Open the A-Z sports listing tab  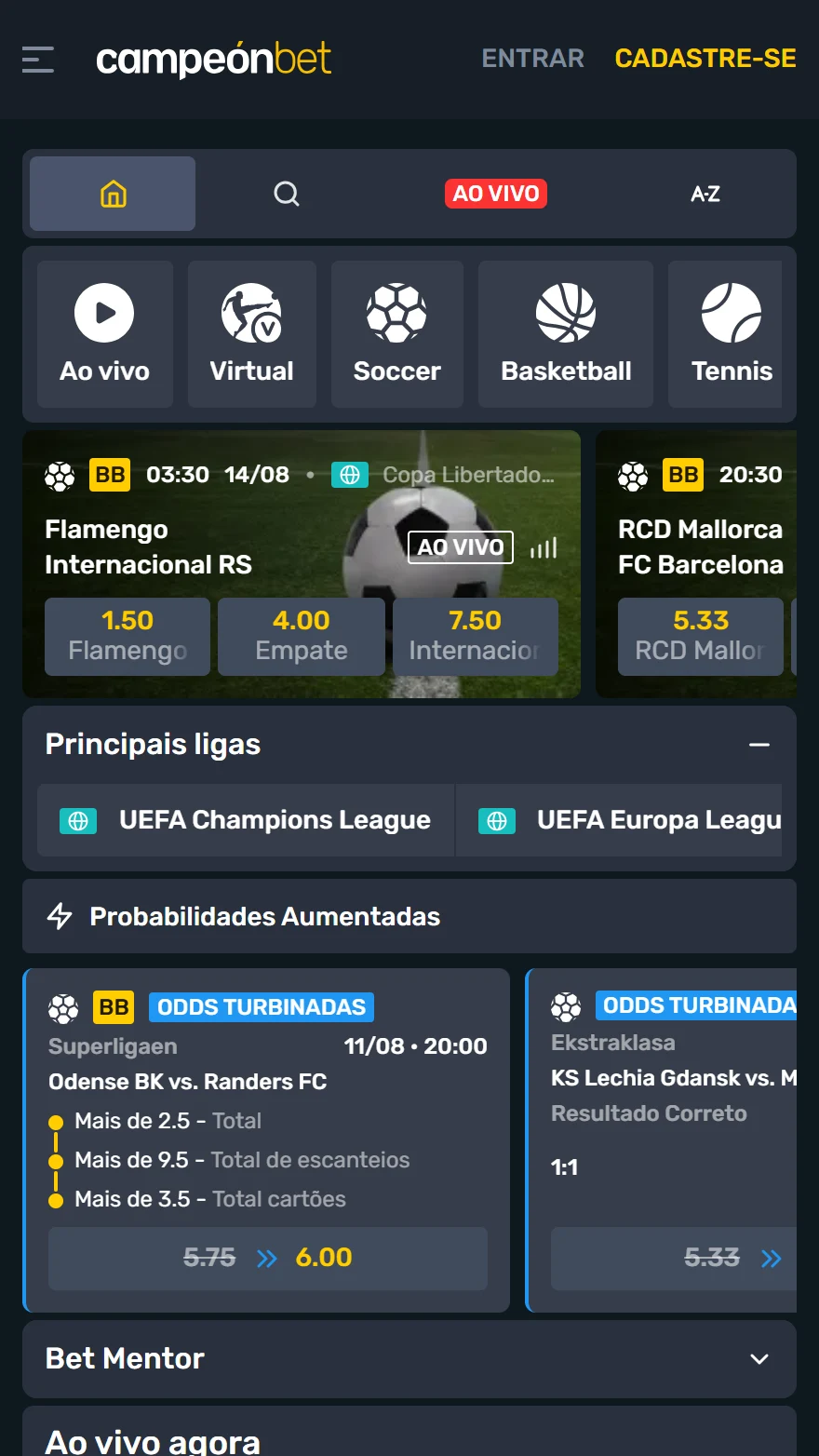coord(705,194)
